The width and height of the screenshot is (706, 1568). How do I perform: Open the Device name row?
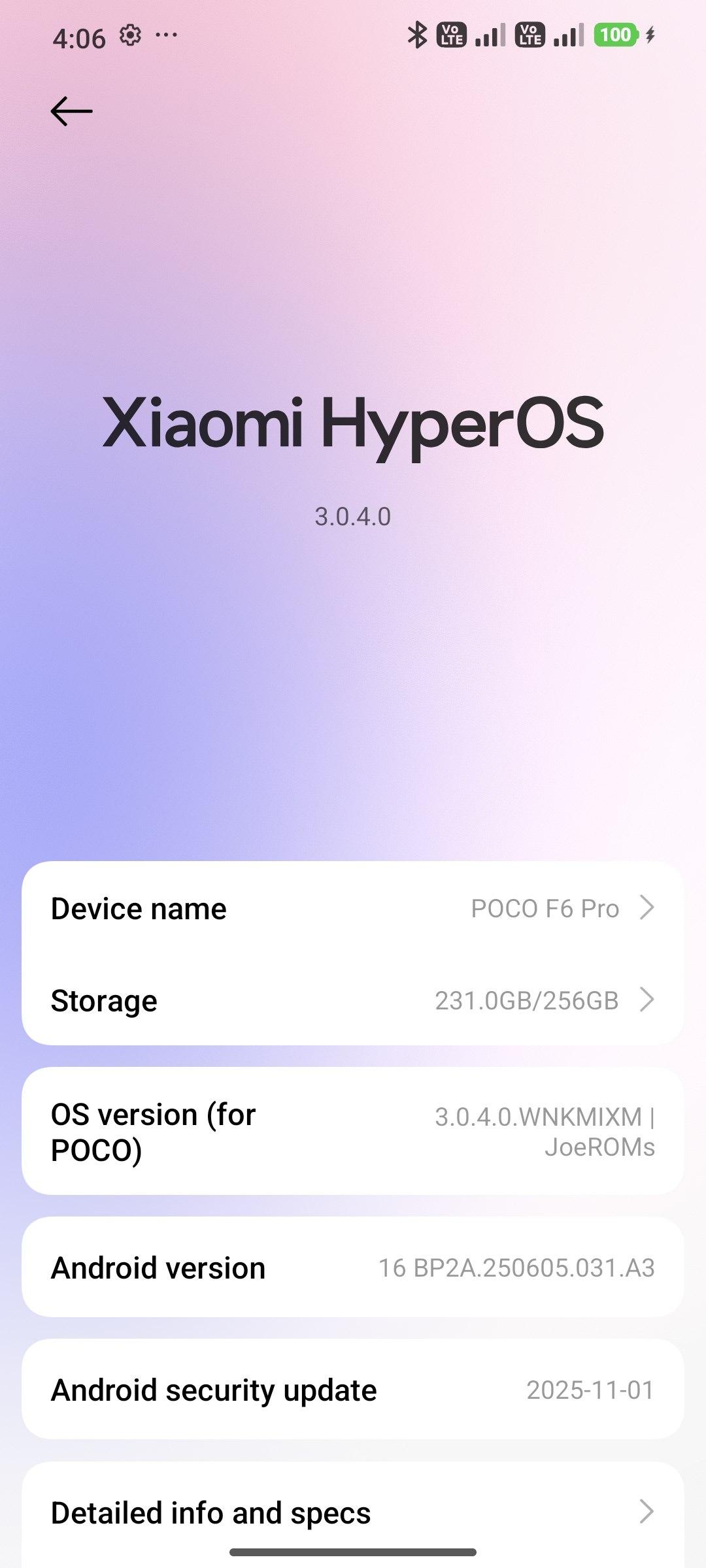[353, 908]
